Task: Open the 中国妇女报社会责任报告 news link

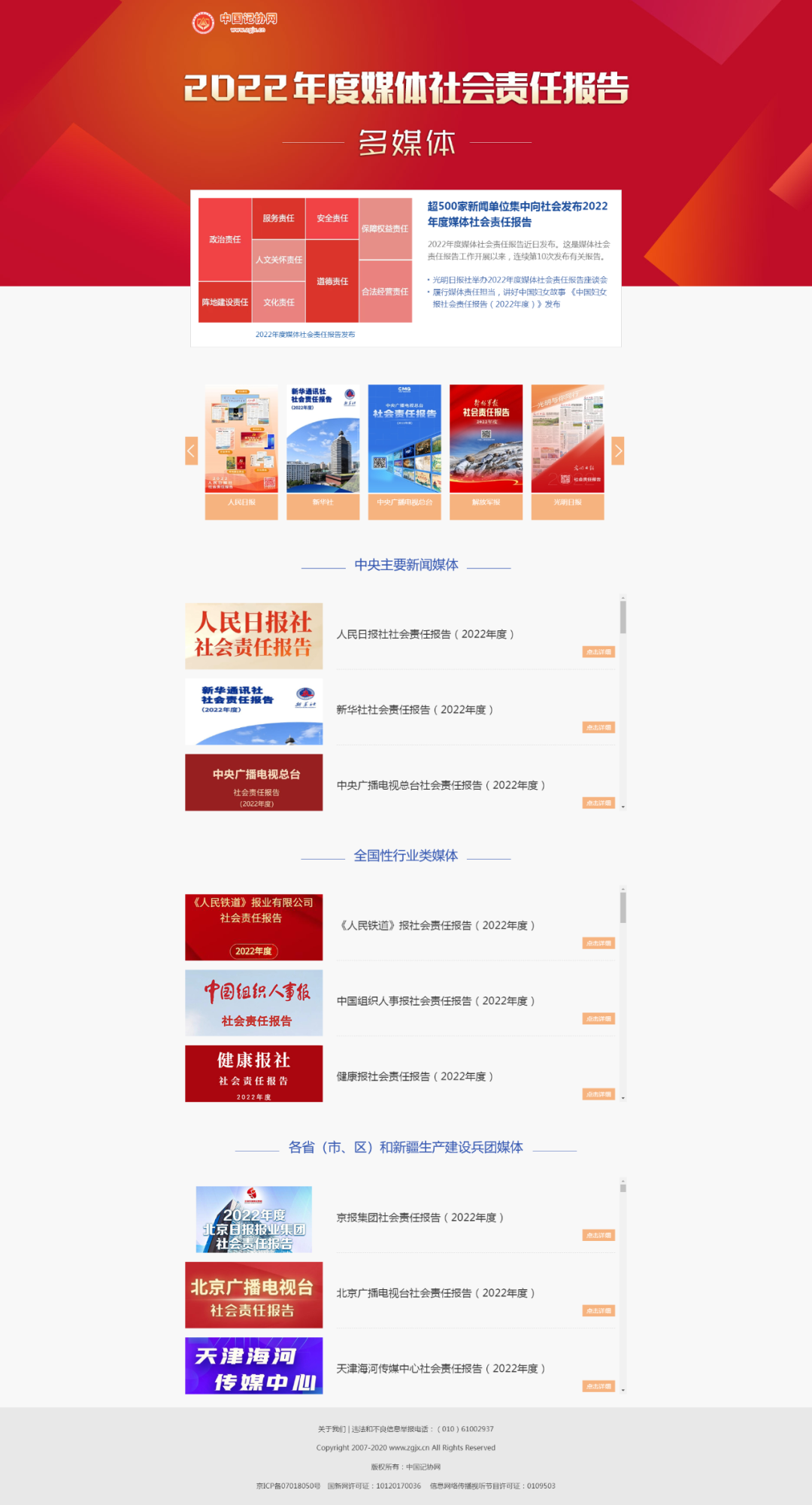Action: (x=519, y=298)
